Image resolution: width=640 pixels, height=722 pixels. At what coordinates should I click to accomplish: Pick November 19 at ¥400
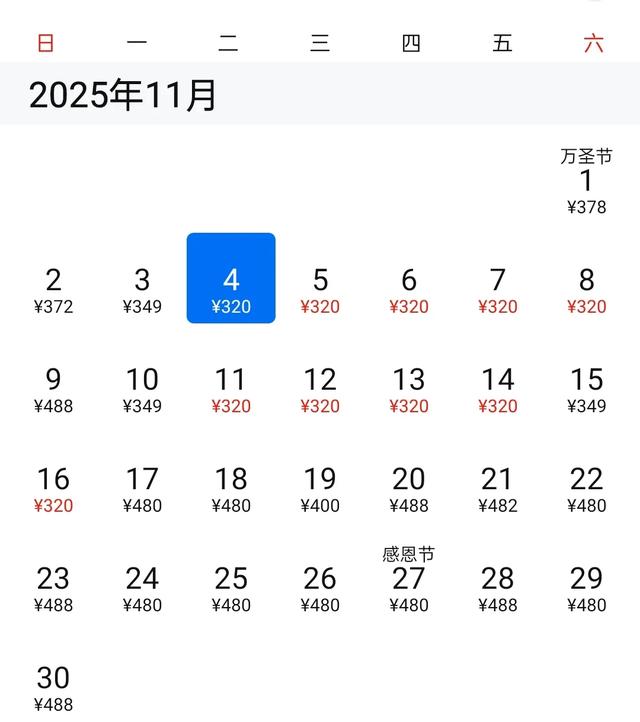(x=320, y=488)
